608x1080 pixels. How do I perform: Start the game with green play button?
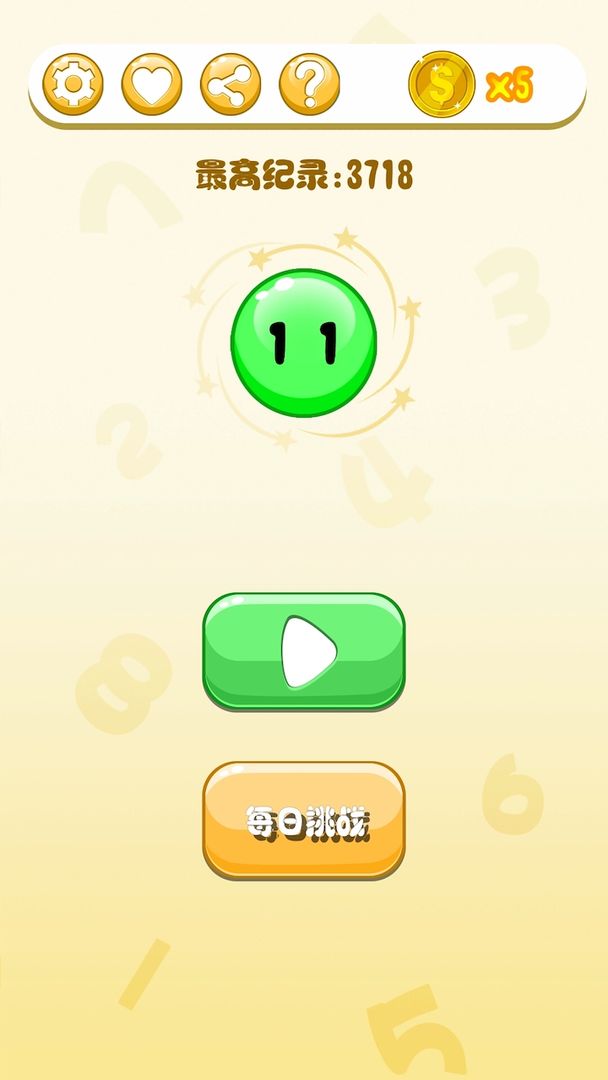(x=304, y=651)
